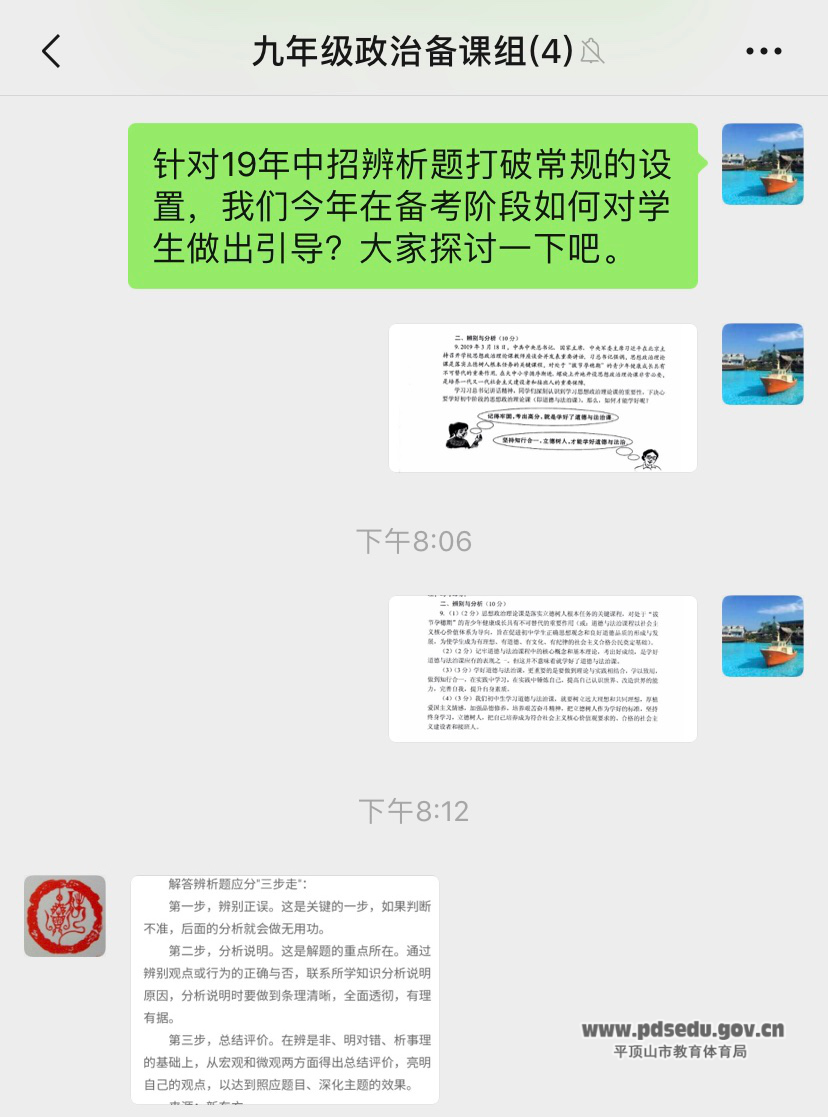Open the answer key image sent after 8:06
Screen dimensions: 828x1117
(543, 669)
